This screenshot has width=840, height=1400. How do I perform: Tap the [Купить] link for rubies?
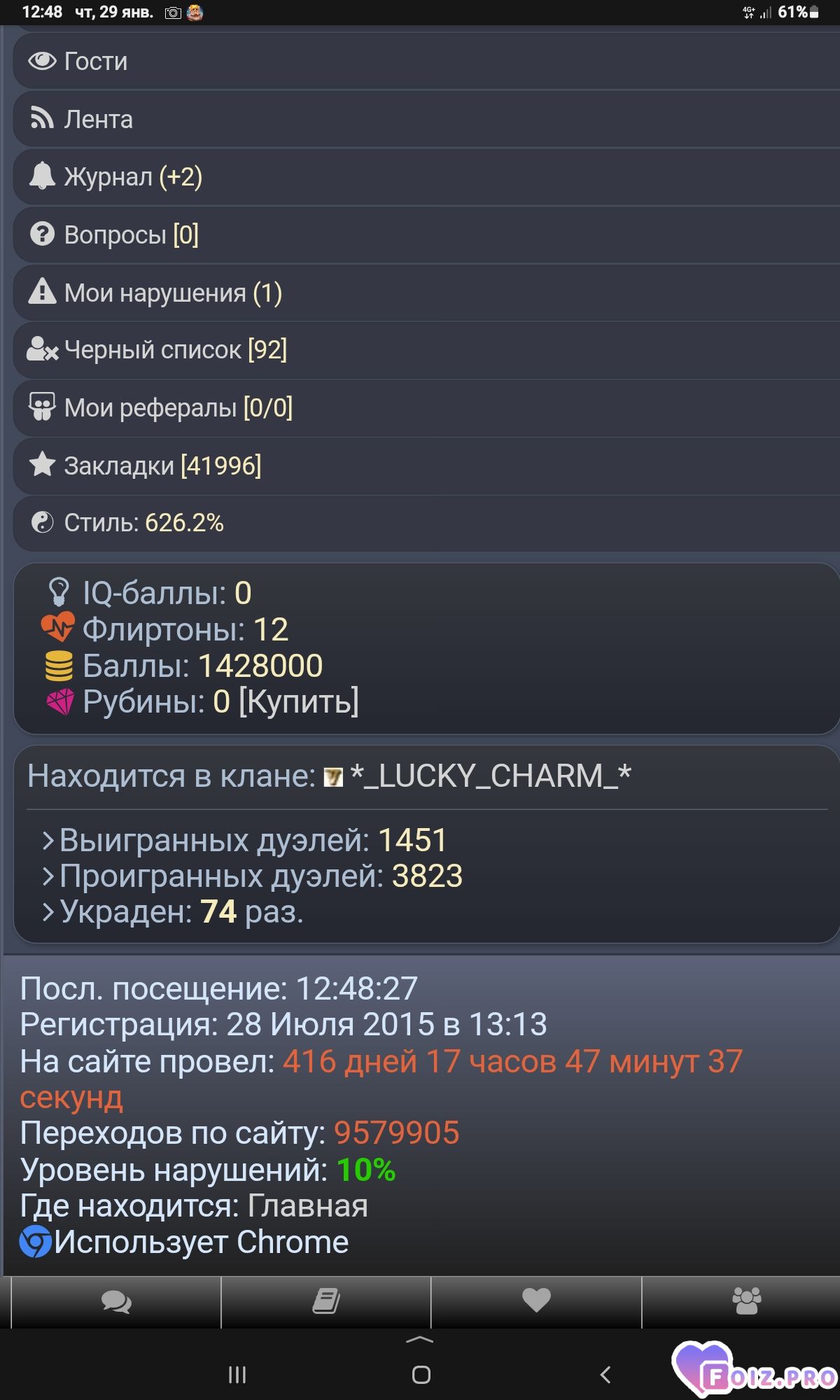pyautogui.click(x=299, y=702)
